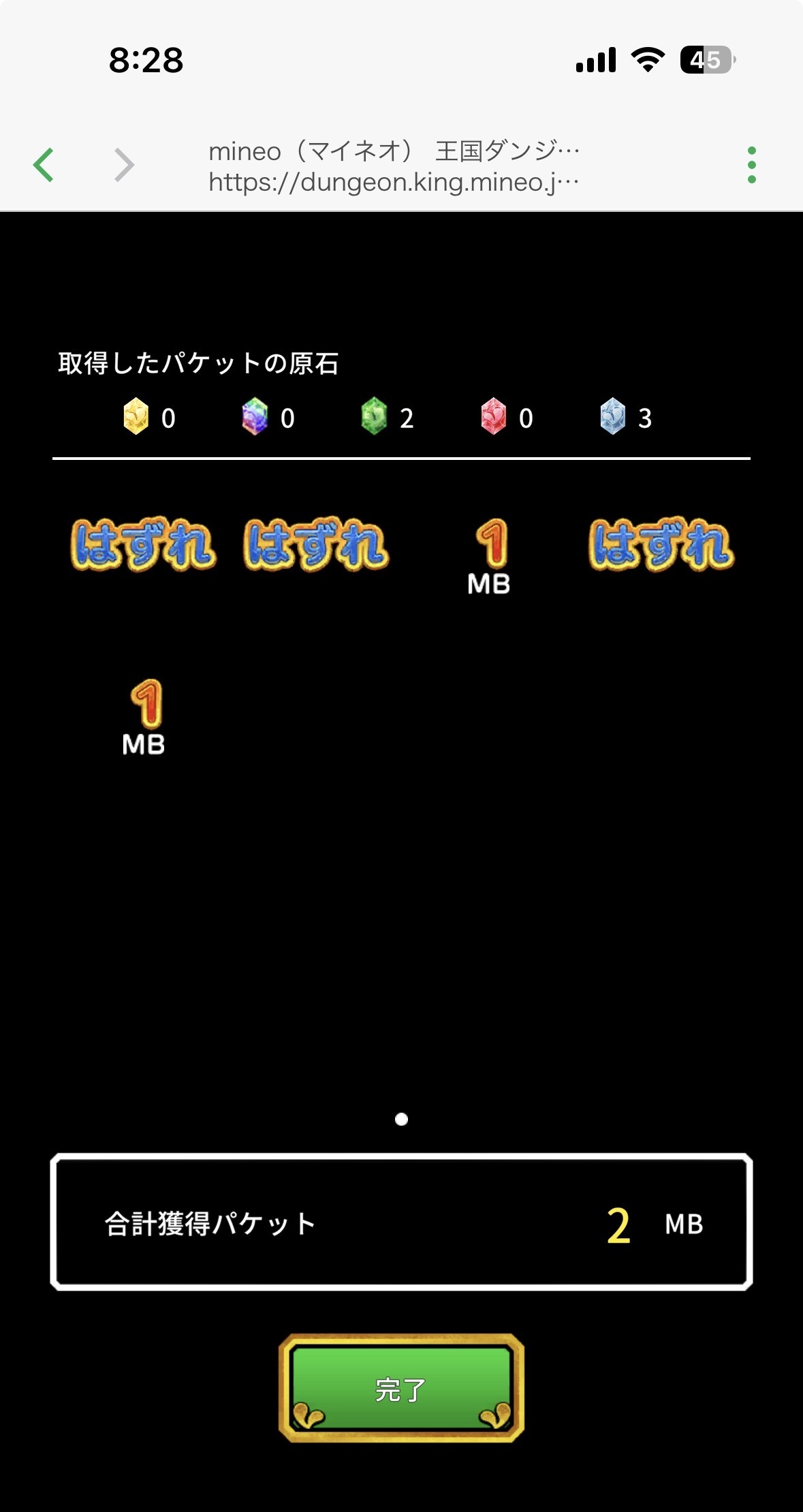Tap the green 完了 button
Viewport: 803px width, 1512px height.
tap(401, 1388)
